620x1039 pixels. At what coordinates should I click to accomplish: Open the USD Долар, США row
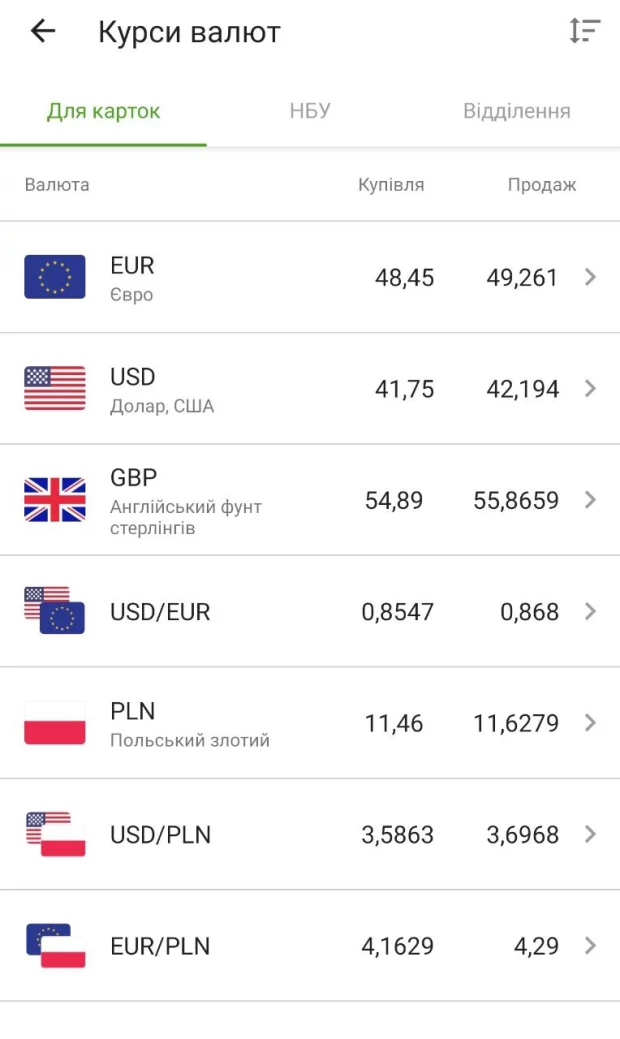310,389
